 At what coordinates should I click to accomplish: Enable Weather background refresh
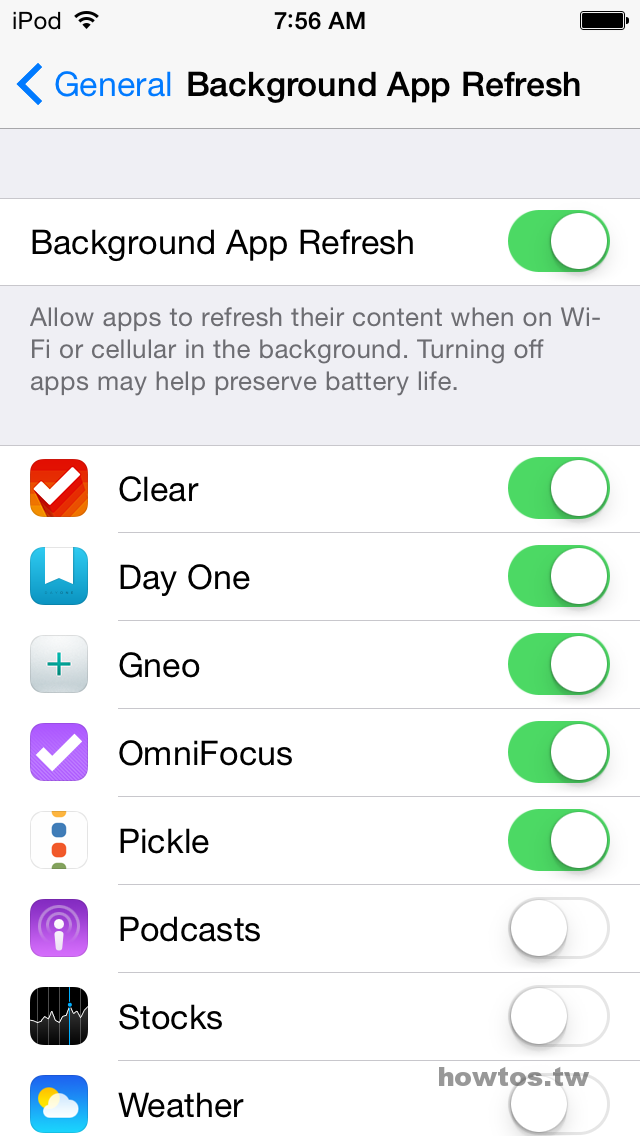(558, 1104)
